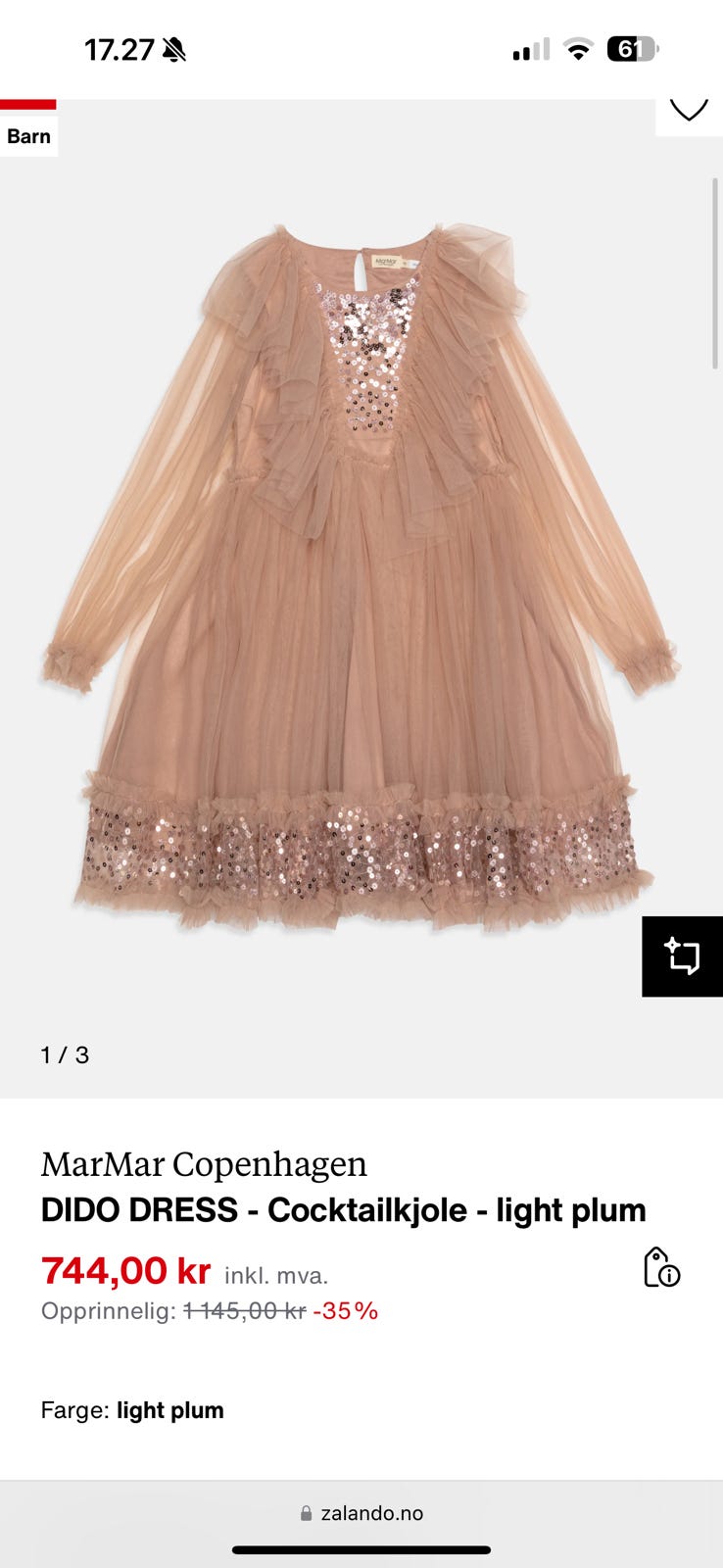The width and height of the screenshot is (723, 1568).
Task: Open the similar items camera icon
Action: coord(682,956)
